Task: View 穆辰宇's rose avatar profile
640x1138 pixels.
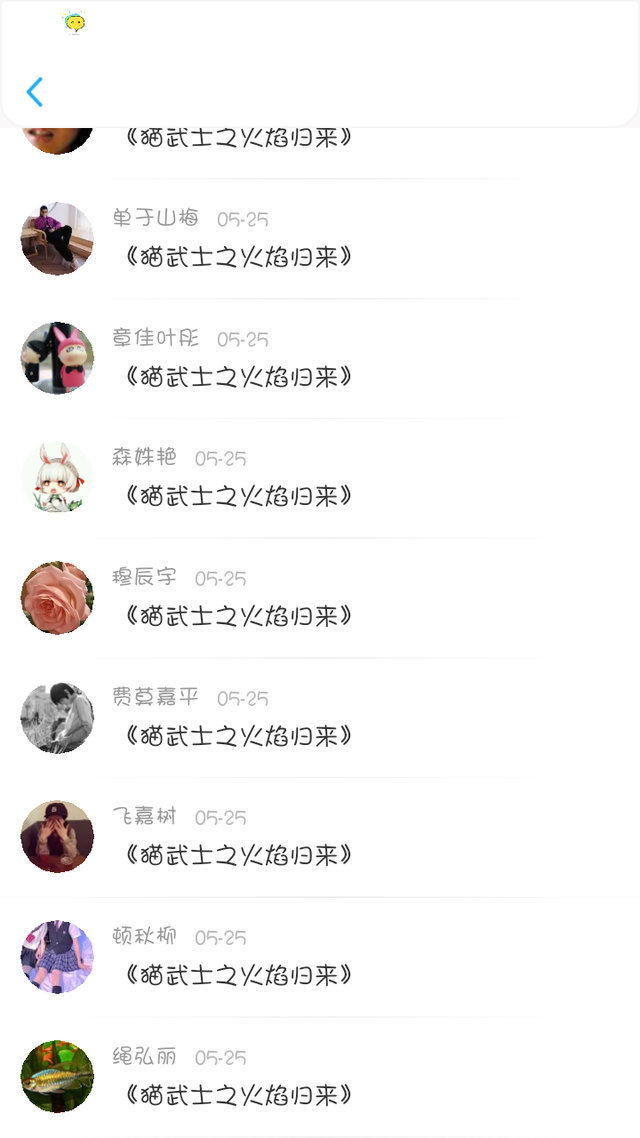Action: 57,597
